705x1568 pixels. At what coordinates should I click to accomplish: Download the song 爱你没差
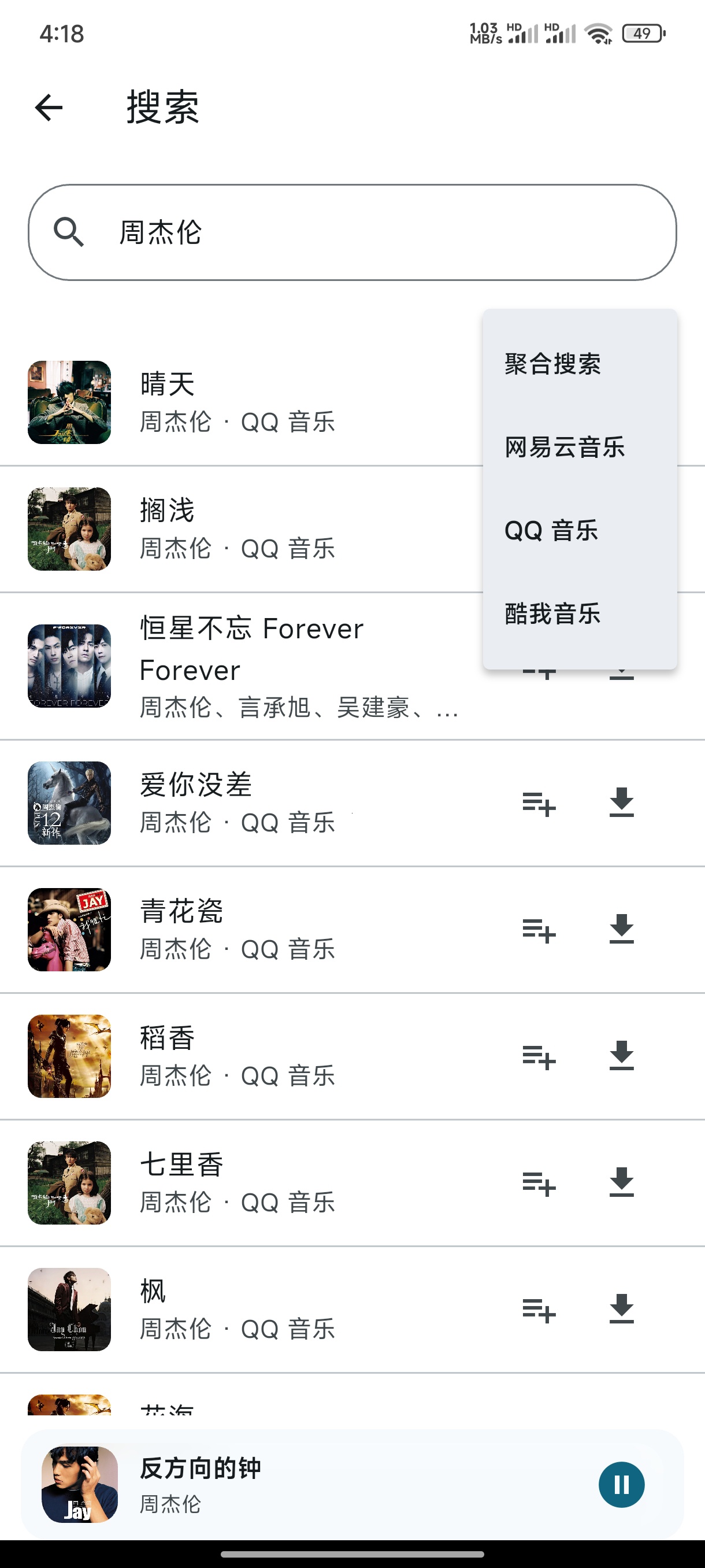pos(621,803)
